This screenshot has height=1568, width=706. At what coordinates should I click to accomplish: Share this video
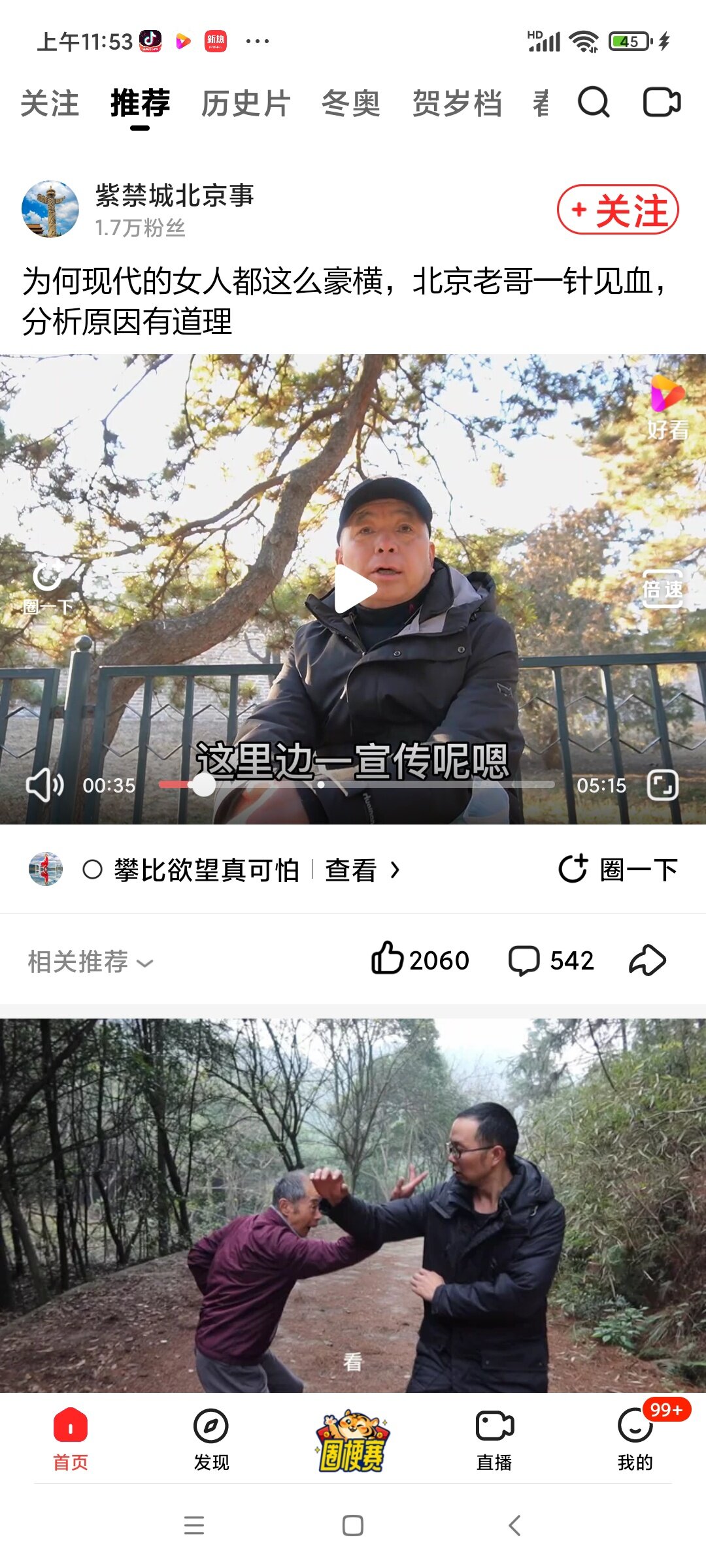[x=647, y=960]
